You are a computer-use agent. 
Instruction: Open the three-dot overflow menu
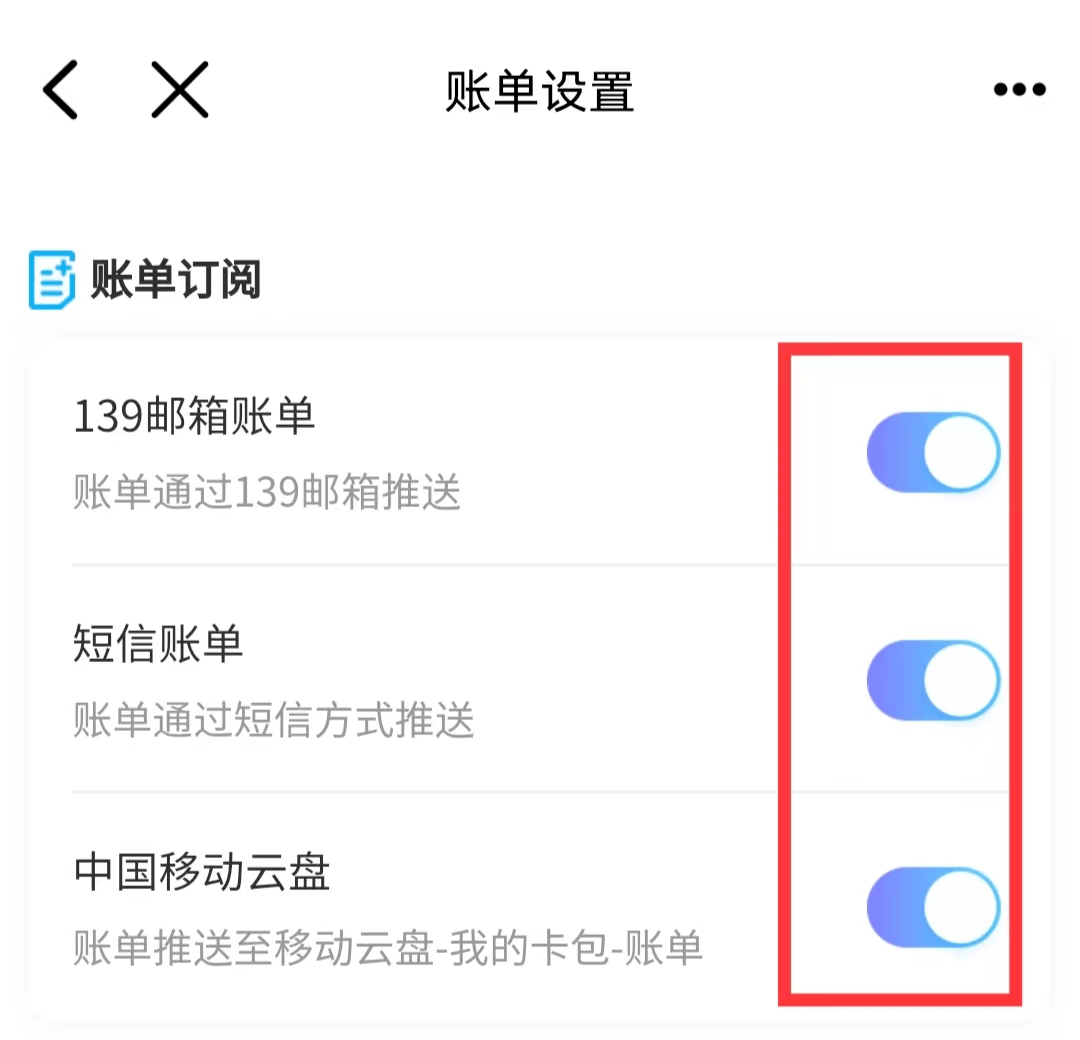pyautogui.click(x=1019, y=90)
